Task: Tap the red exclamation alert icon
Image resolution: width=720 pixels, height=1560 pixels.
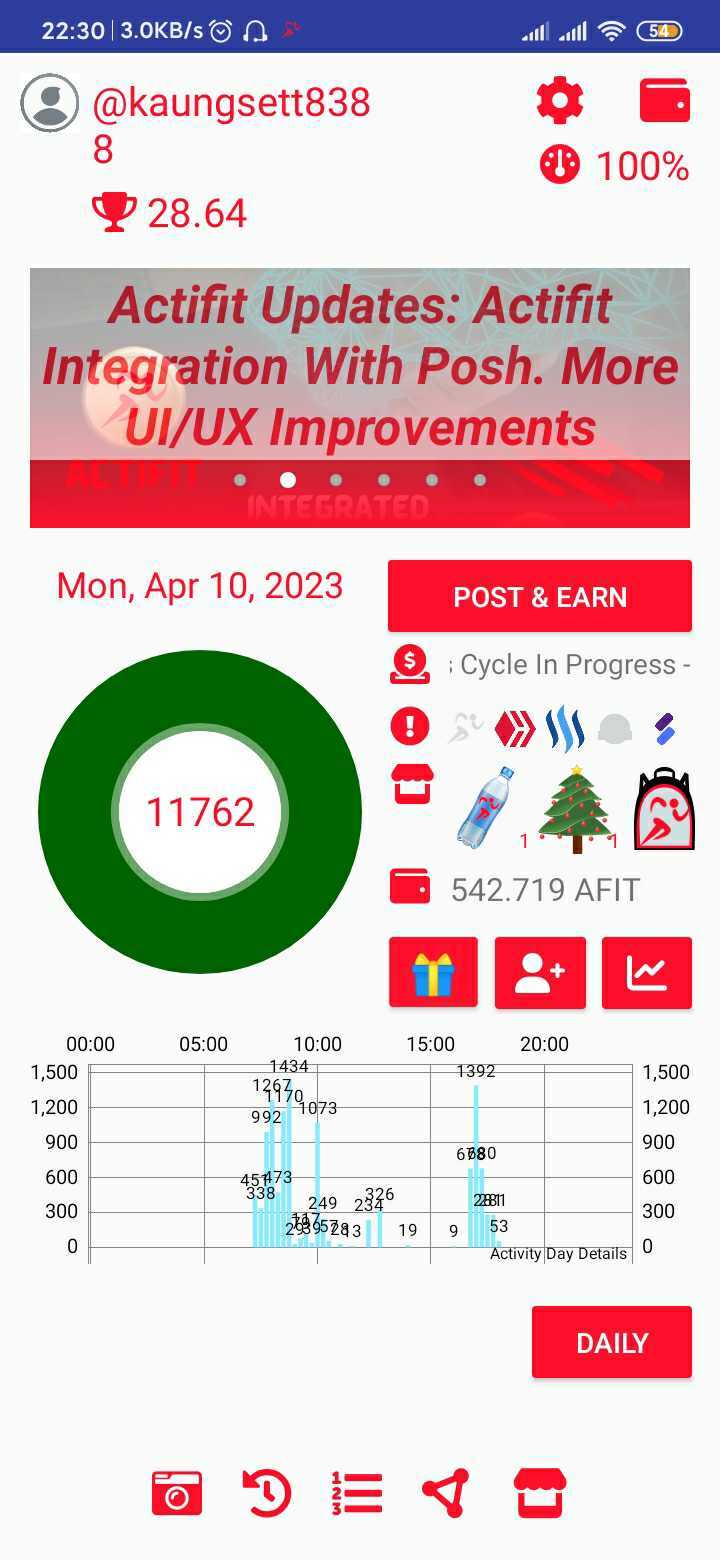Action: click(410, 727)
